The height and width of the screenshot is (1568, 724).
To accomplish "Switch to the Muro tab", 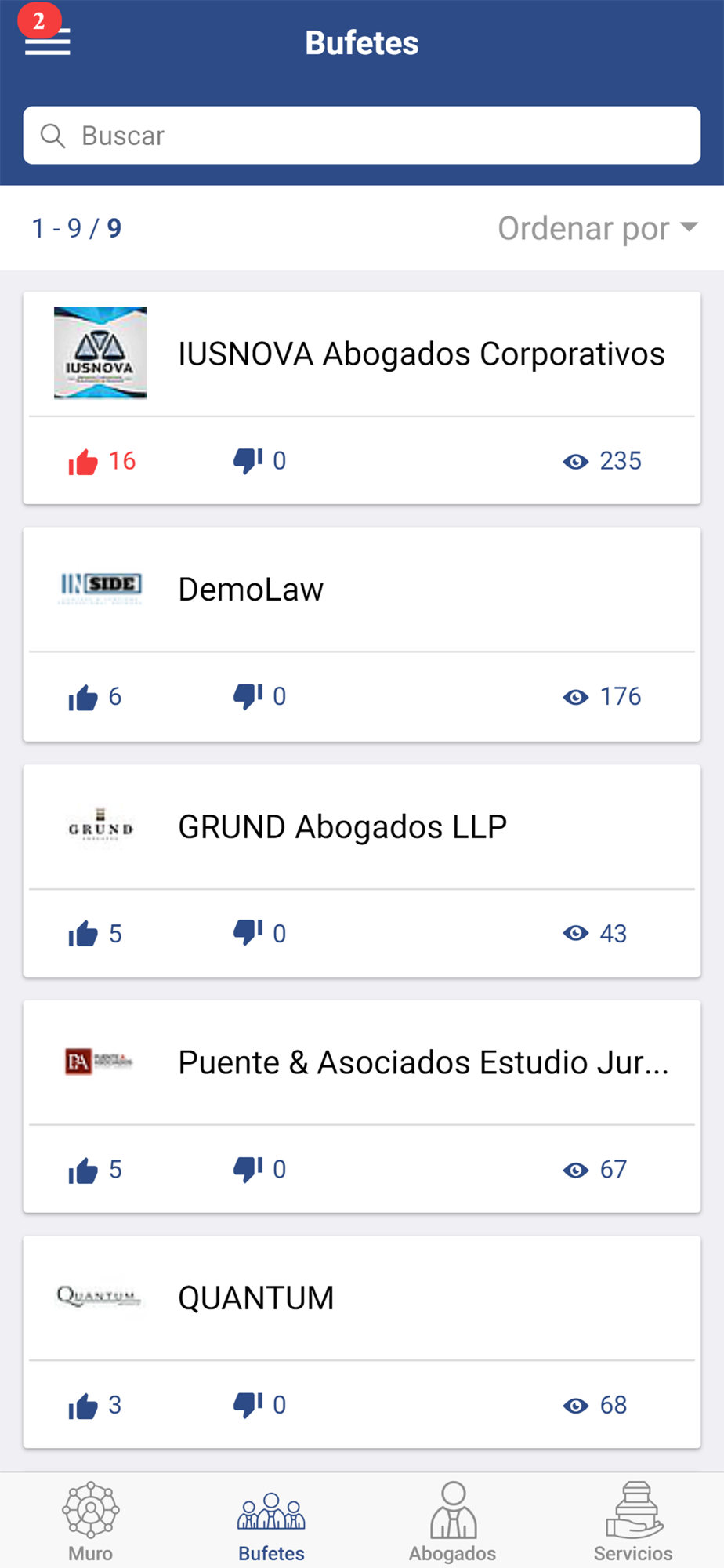I will tap(91, 1522).
